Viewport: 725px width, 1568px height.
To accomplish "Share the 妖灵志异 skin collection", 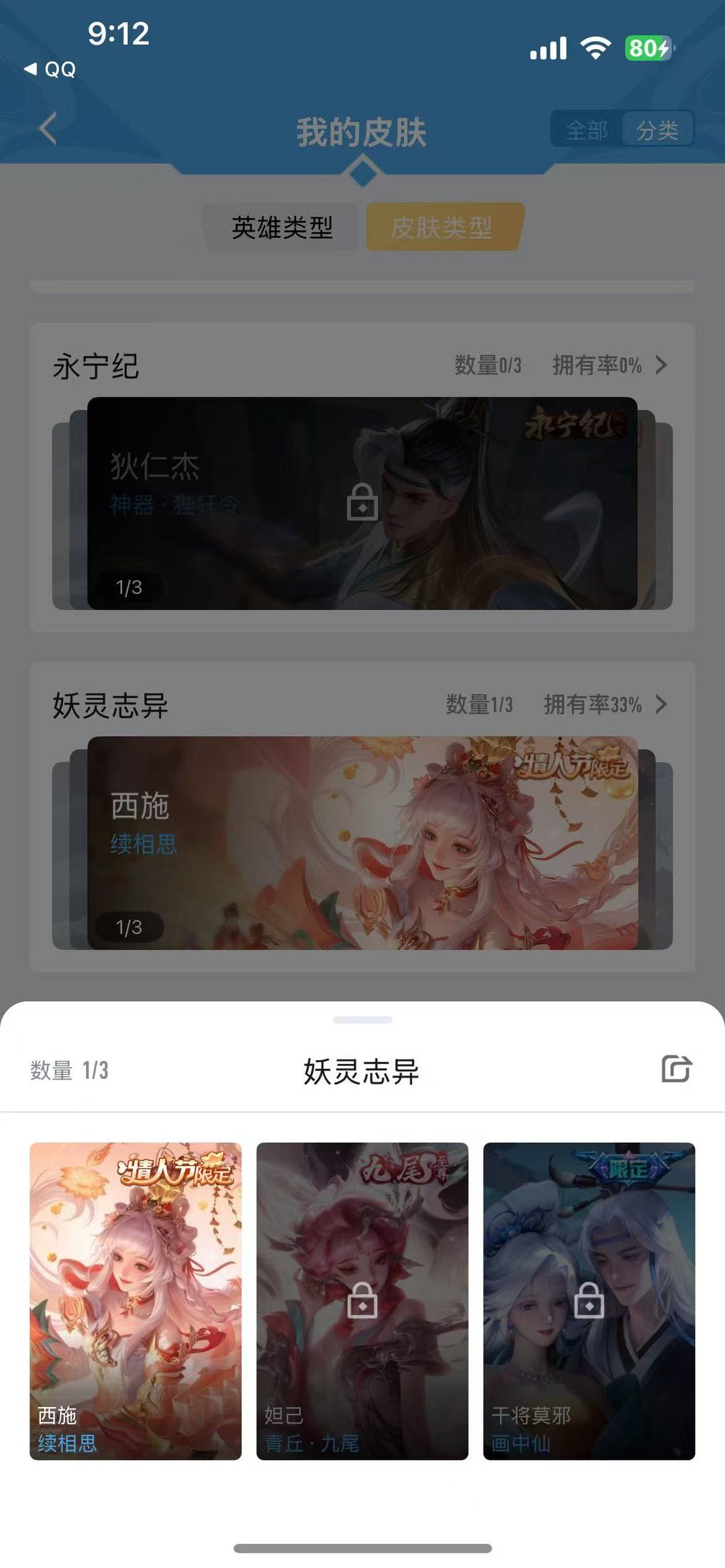I will 677,1069.
